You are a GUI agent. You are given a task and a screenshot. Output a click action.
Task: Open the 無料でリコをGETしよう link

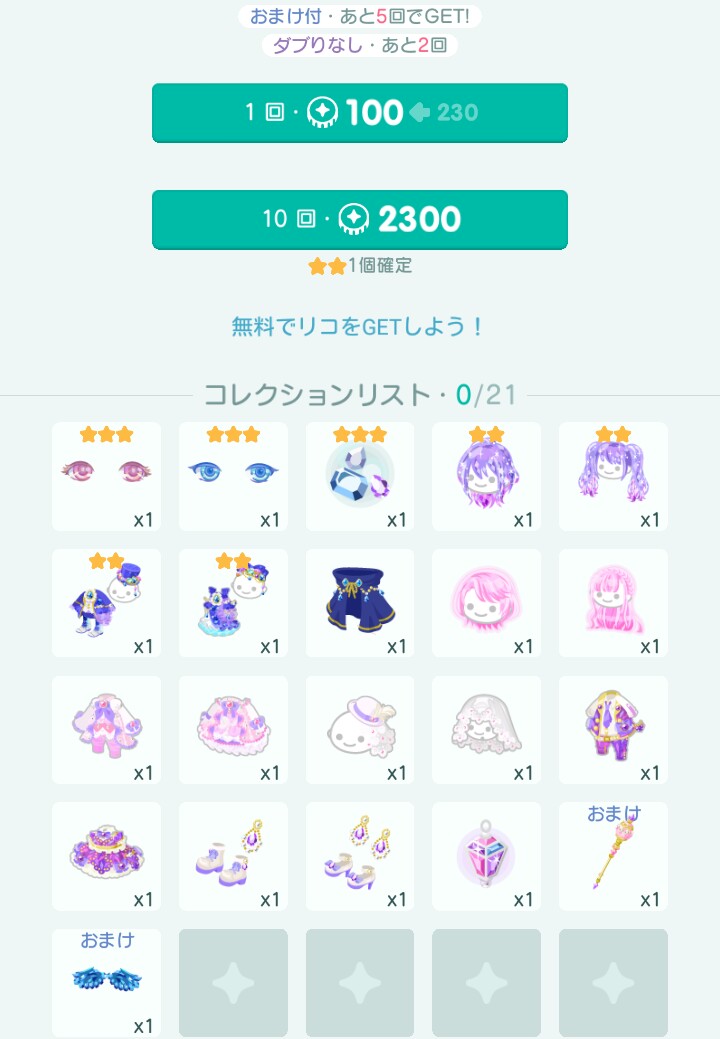(358, 327)
